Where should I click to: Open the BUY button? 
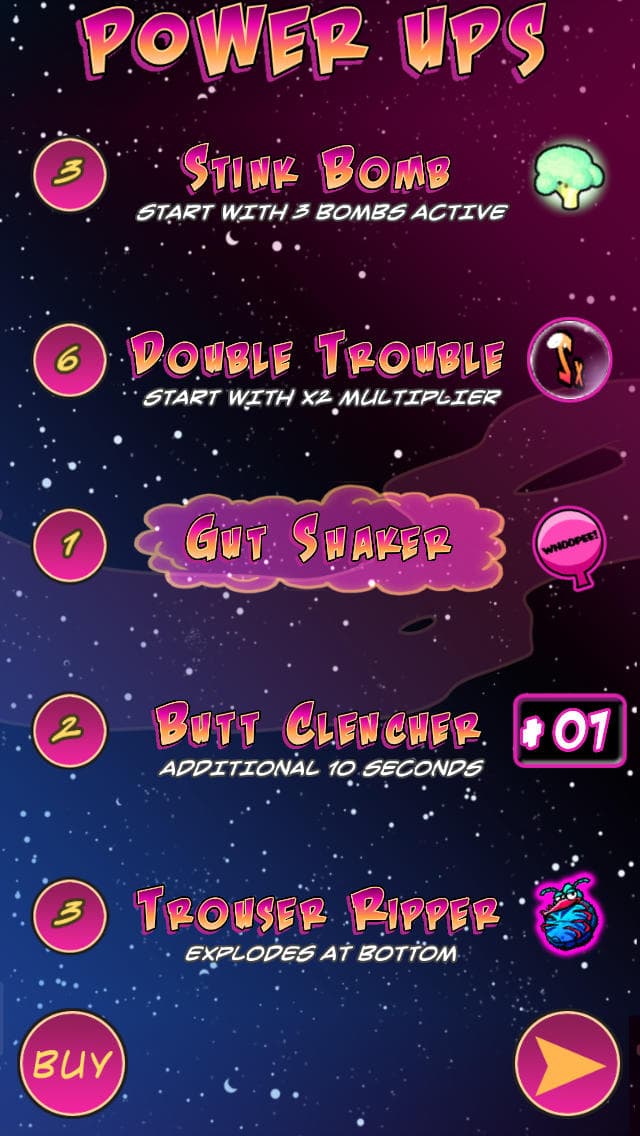pos(72,1064)
